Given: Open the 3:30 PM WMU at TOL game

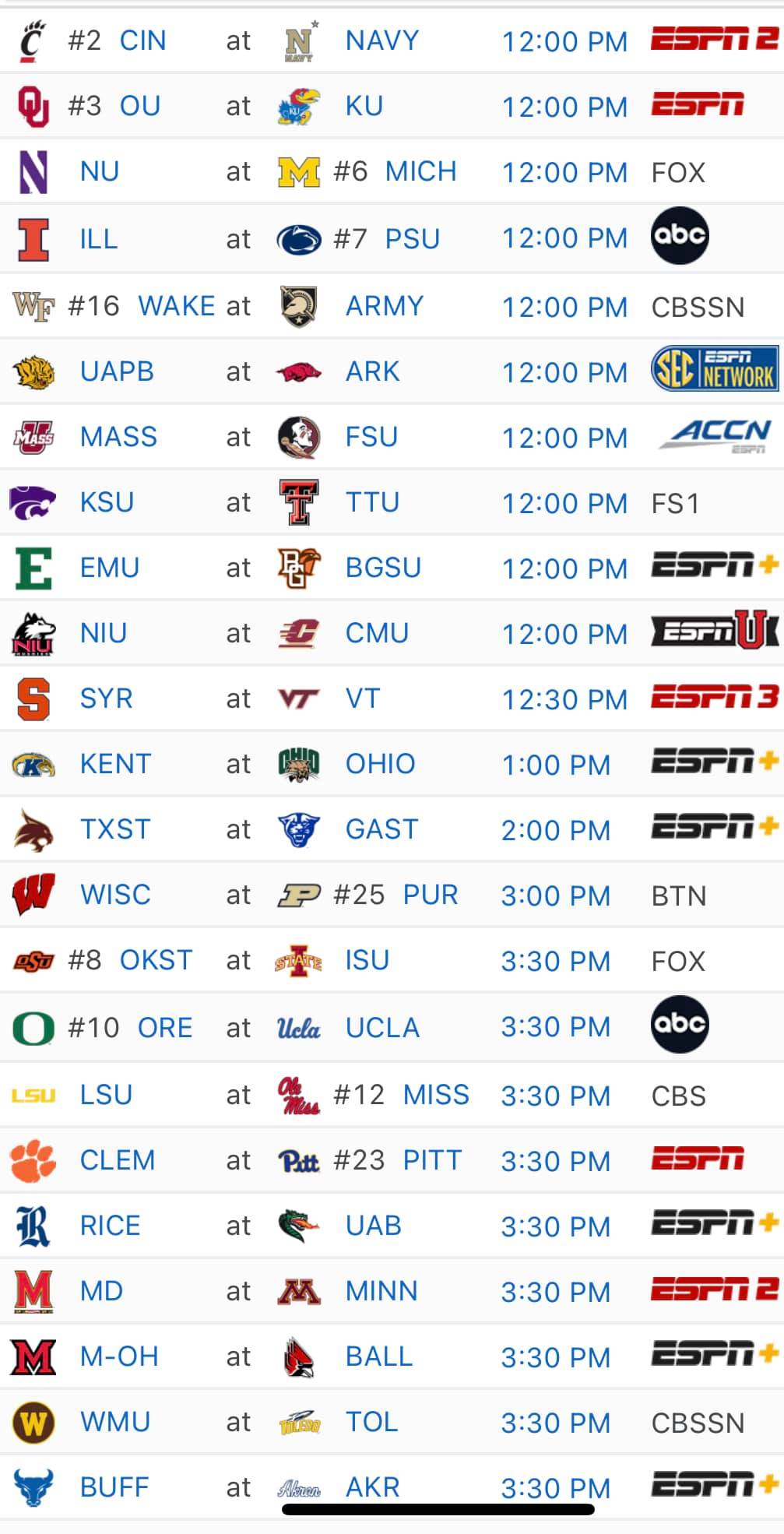Looking at the screenshot, I should pyautogui.click(x=555, y=1423).
